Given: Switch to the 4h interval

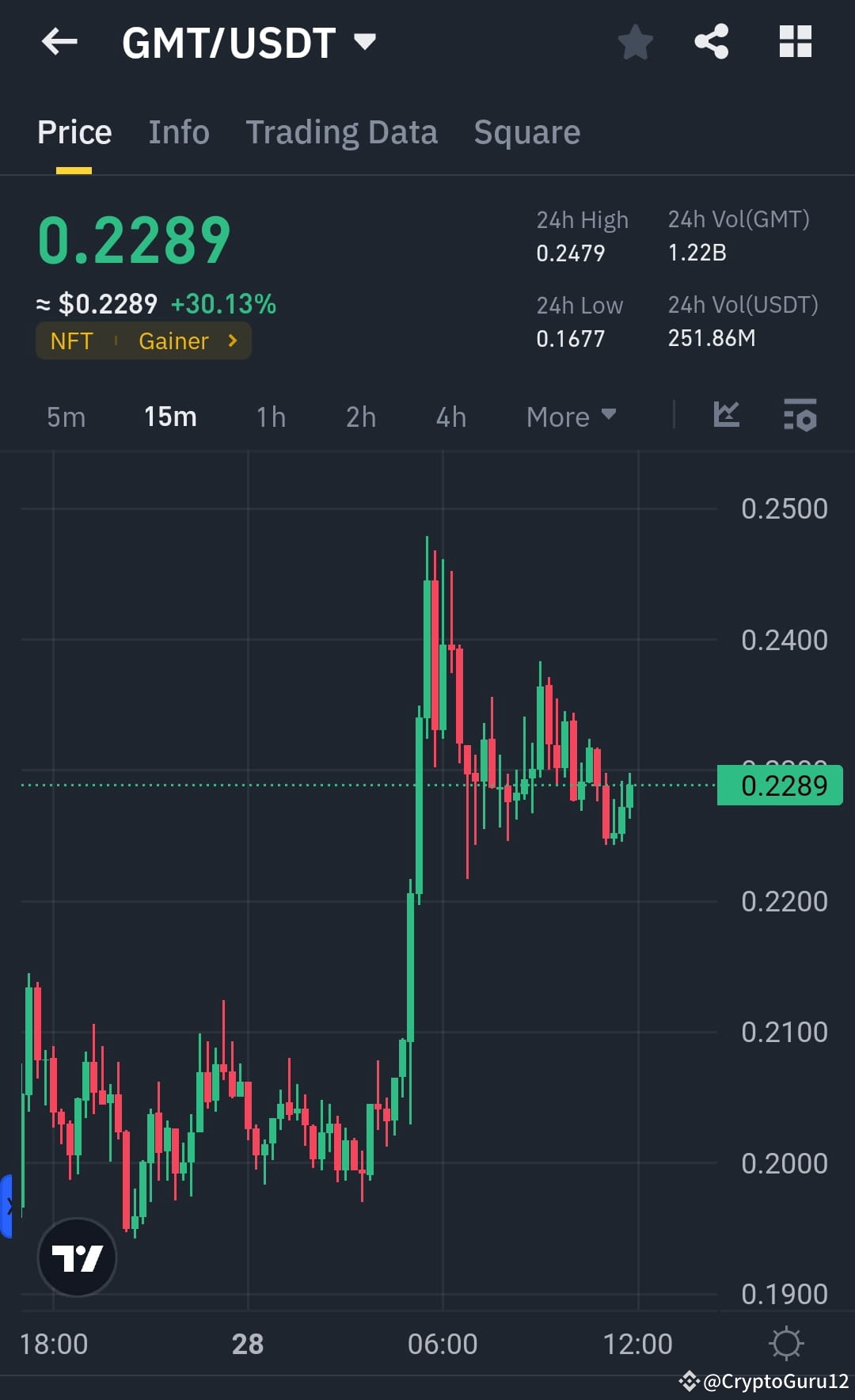Looking at the screenshot, I should (450, 417).
